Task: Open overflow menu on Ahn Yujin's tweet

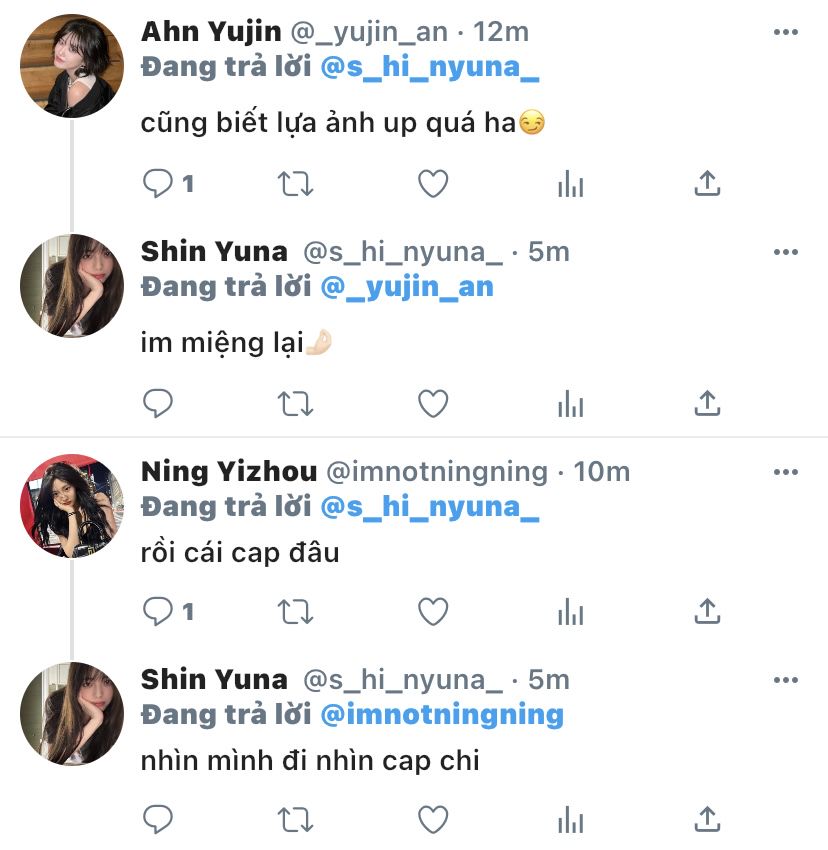Action: [786, 32]
